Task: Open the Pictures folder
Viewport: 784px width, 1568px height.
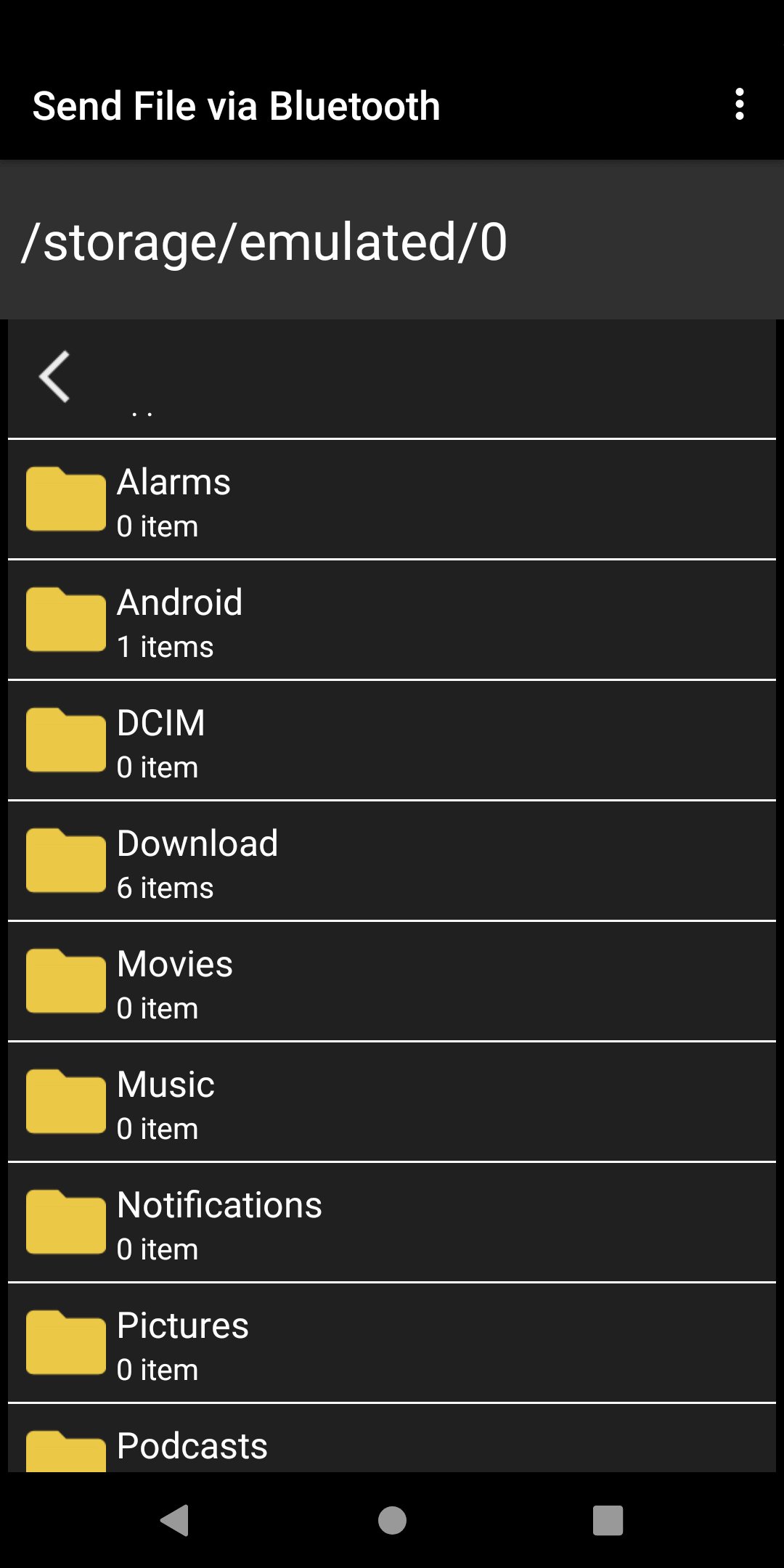Action: [x=392, y=1343]
